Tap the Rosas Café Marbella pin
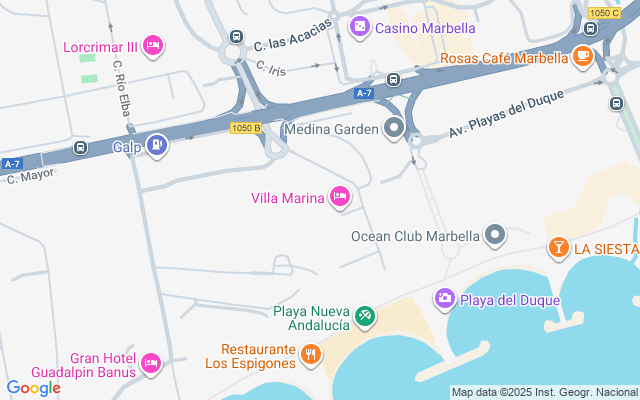640x400 pixels. click(x=582, y=57)
